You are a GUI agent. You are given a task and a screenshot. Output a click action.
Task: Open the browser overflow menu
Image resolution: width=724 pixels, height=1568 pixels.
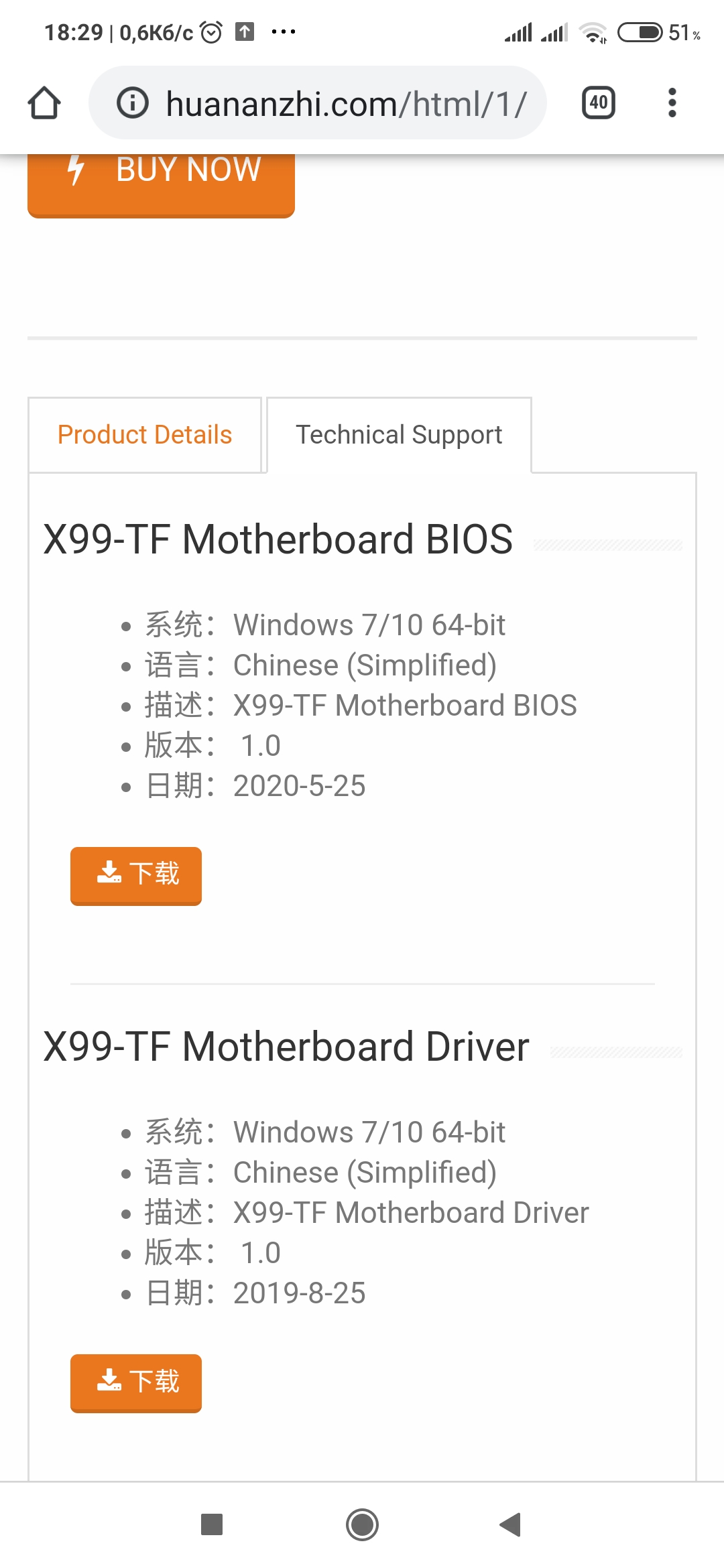pos(672,103)
